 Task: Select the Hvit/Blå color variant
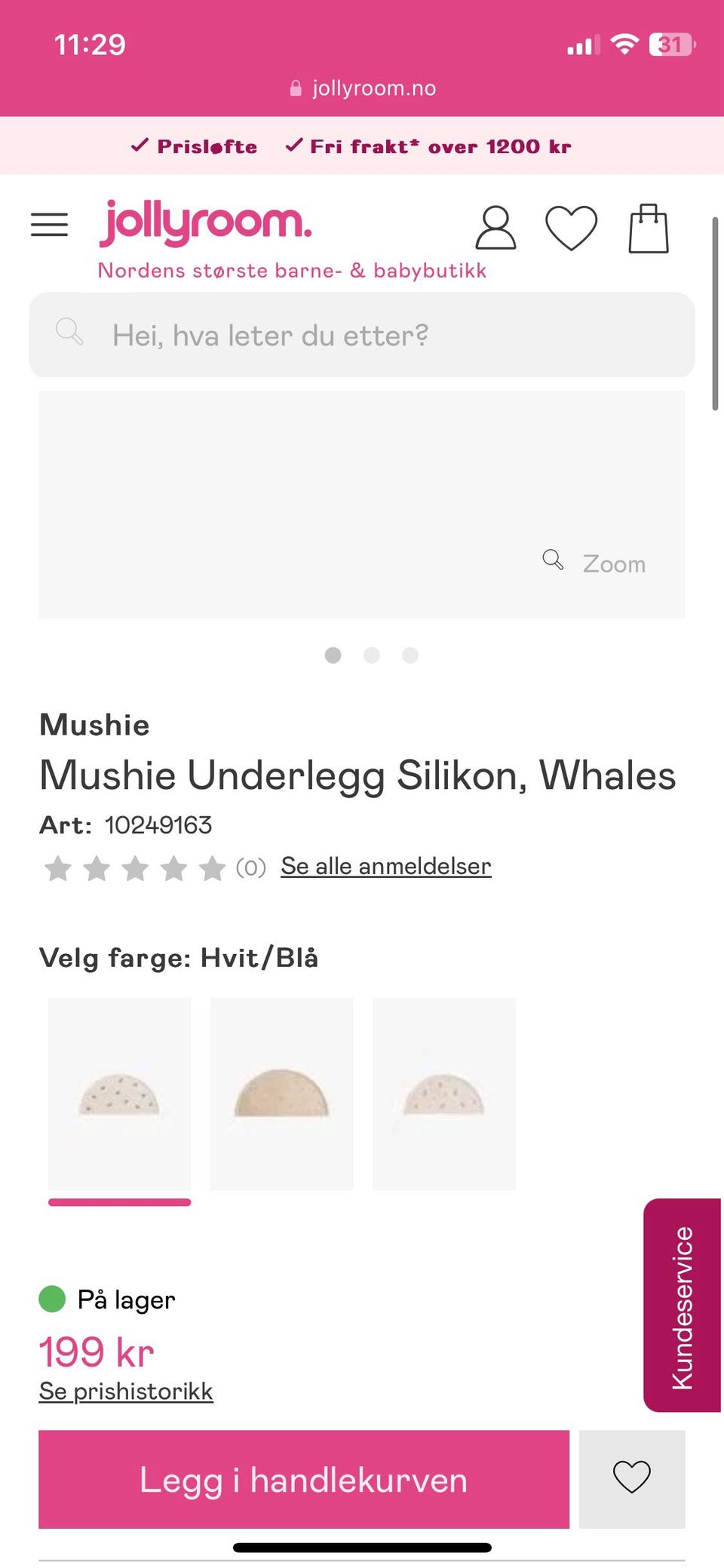click(119, 1094)
